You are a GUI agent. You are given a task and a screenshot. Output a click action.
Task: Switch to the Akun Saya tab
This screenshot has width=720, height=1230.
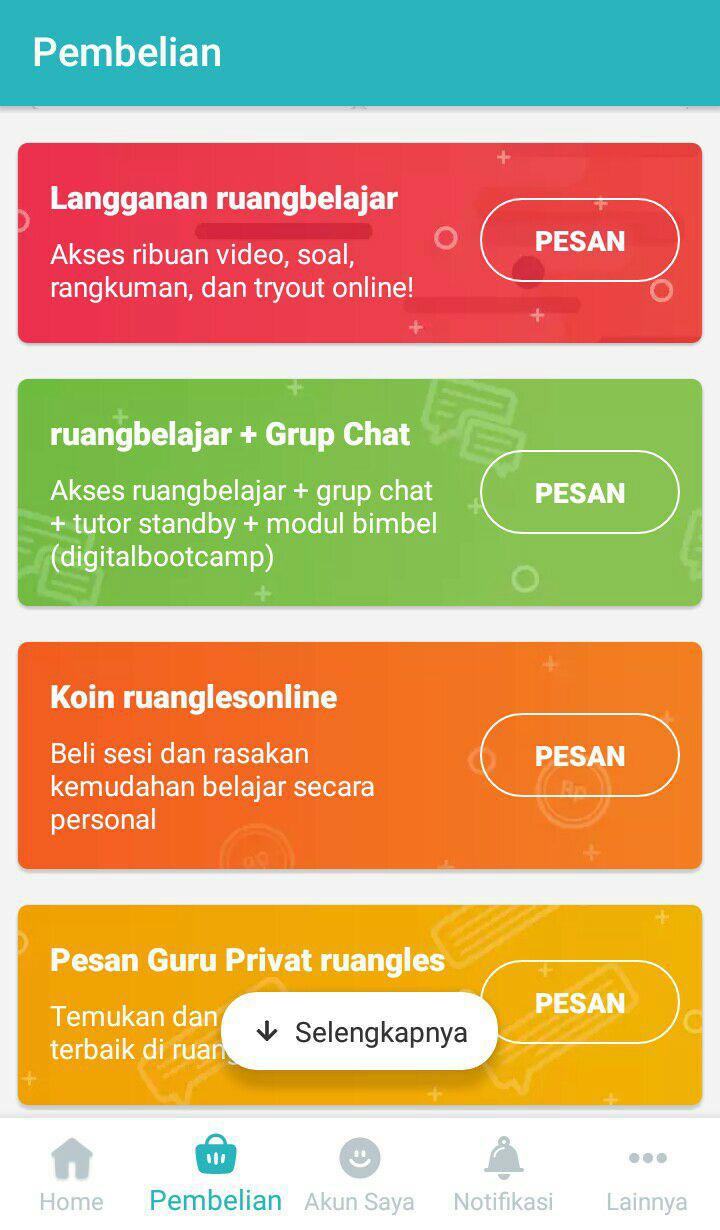359,1175
